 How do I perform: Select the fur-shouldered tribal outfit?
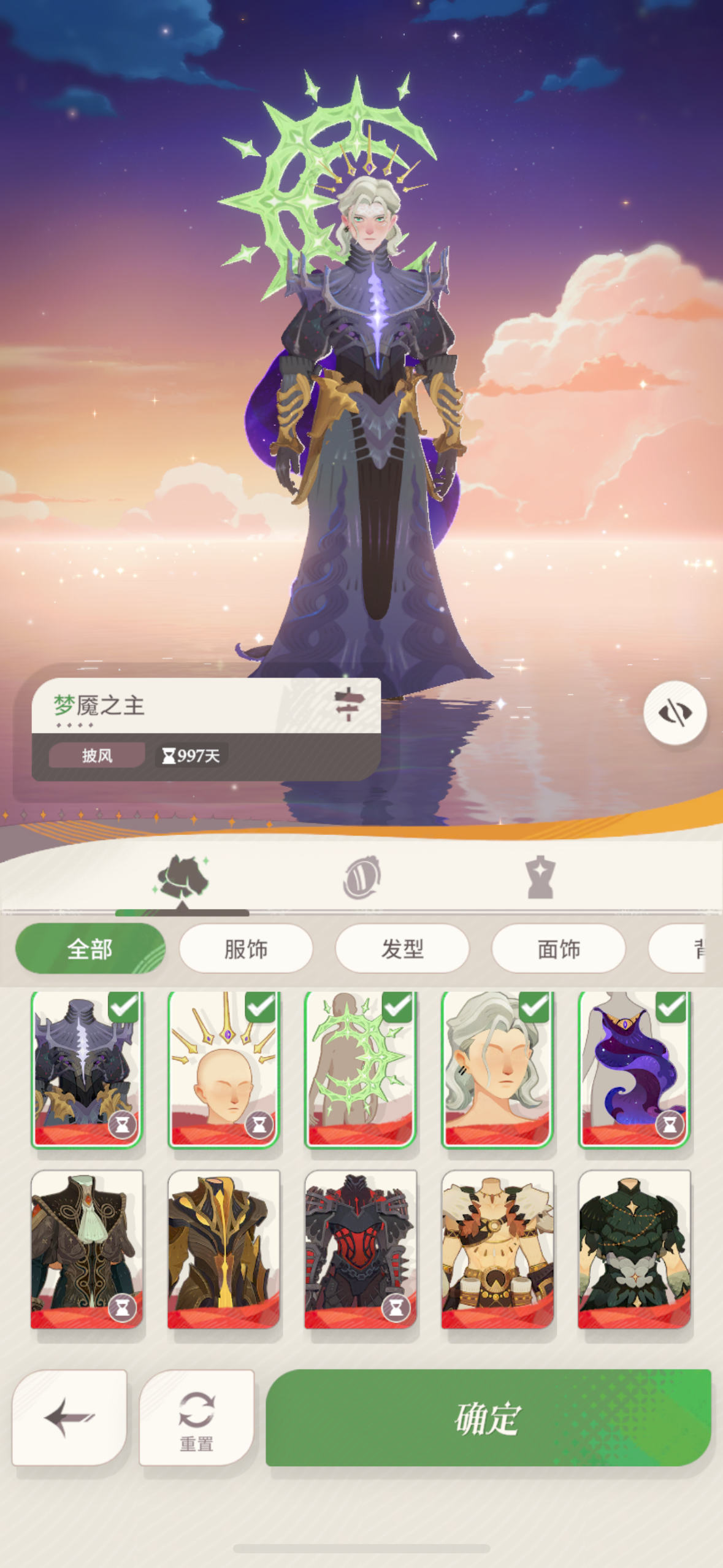point(497,1248)
